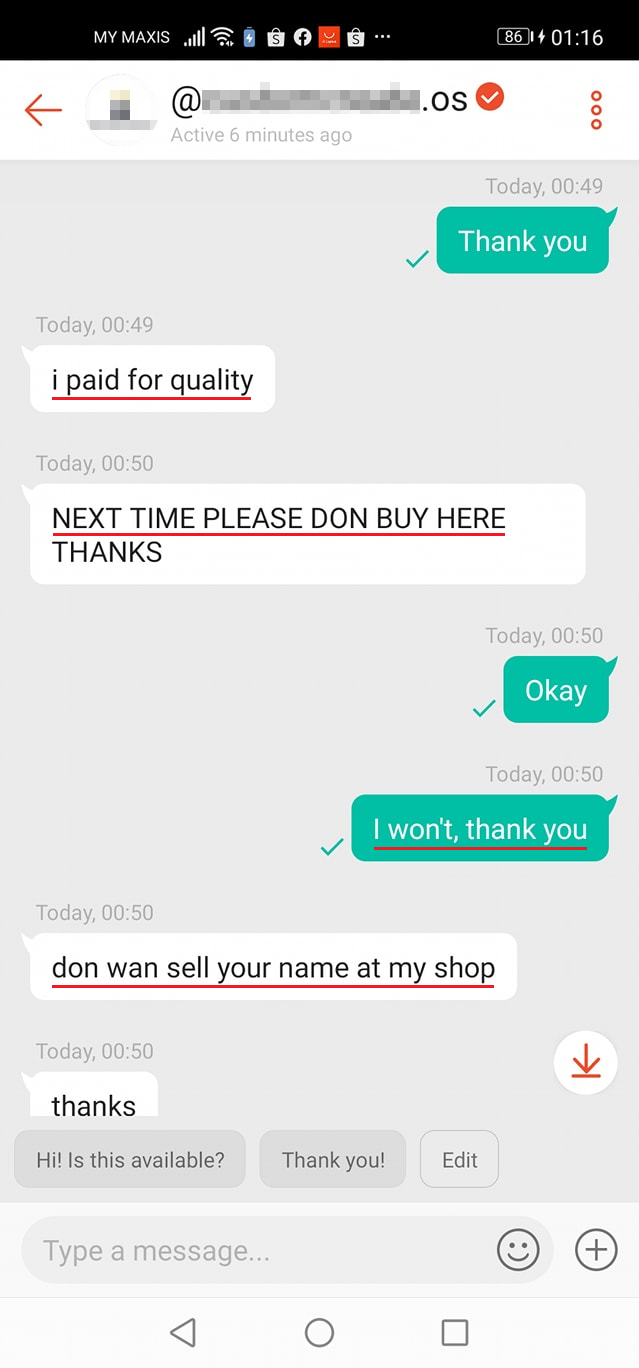The height and width of the screenshot is (1368, 639).
Task: Open attachment options with plus icon
Action: pyautogui.click(x=596, y=1250)
